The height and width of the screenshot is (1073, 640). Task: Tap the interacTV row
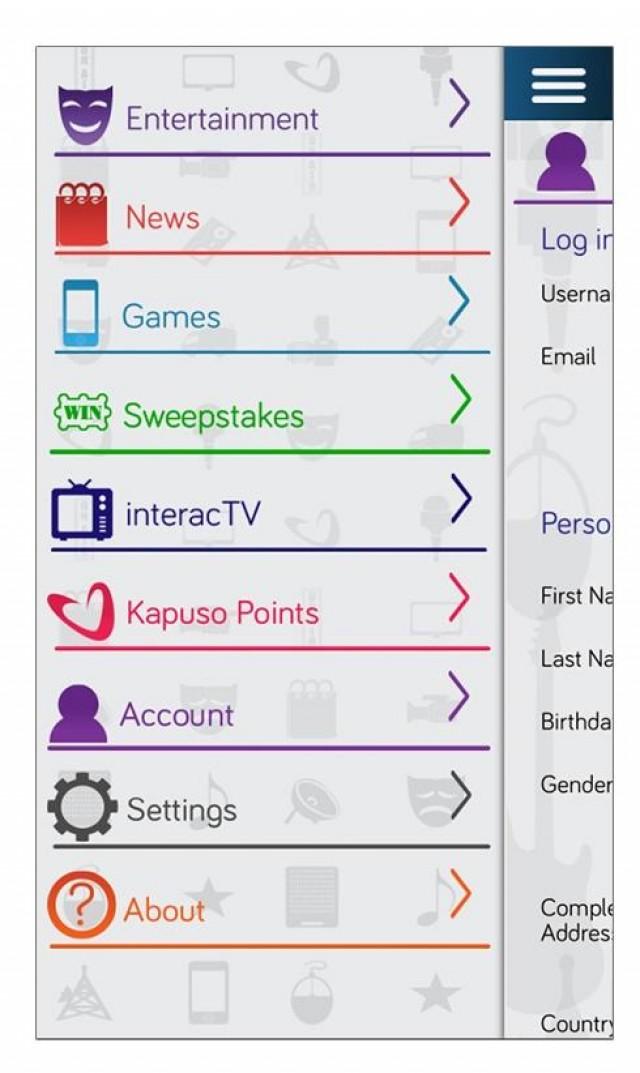coord(193,514)
